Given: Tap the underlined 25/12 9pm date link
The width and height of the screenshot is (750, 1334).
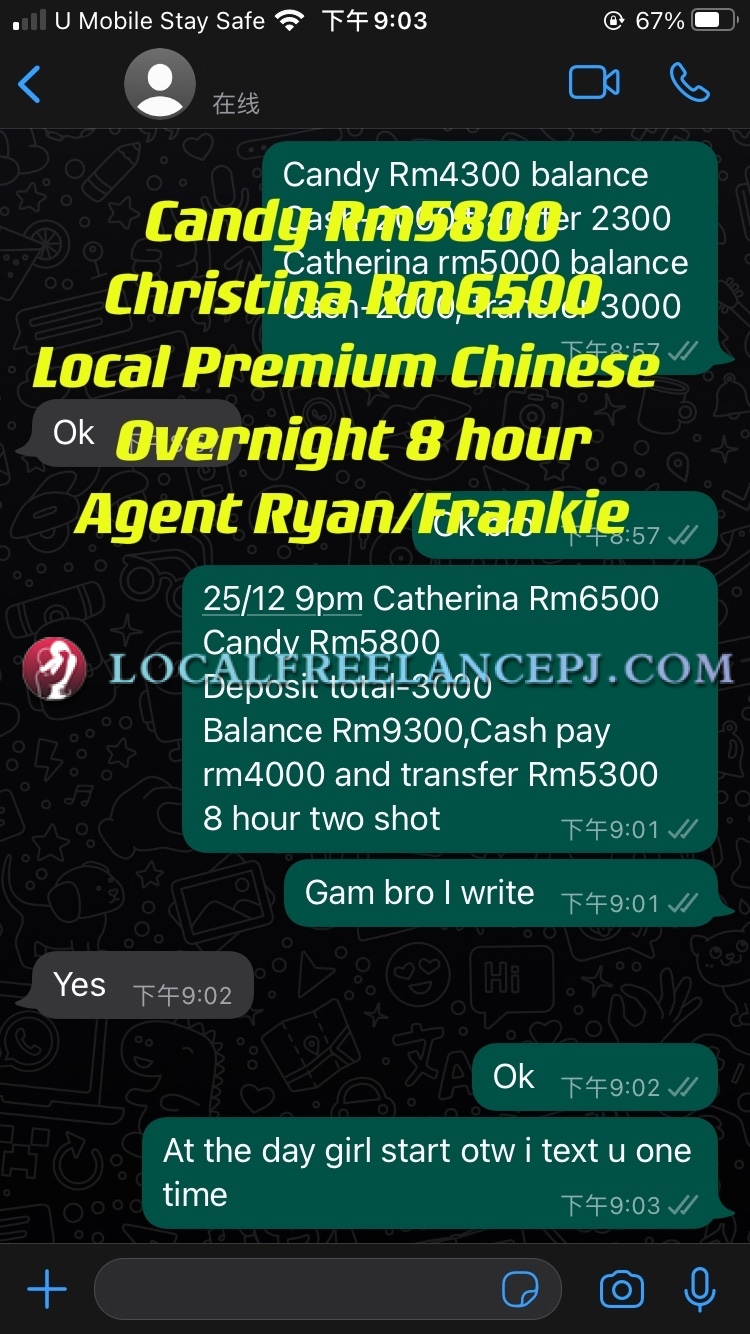Looking at the screenshot, I should click(282, 599).
